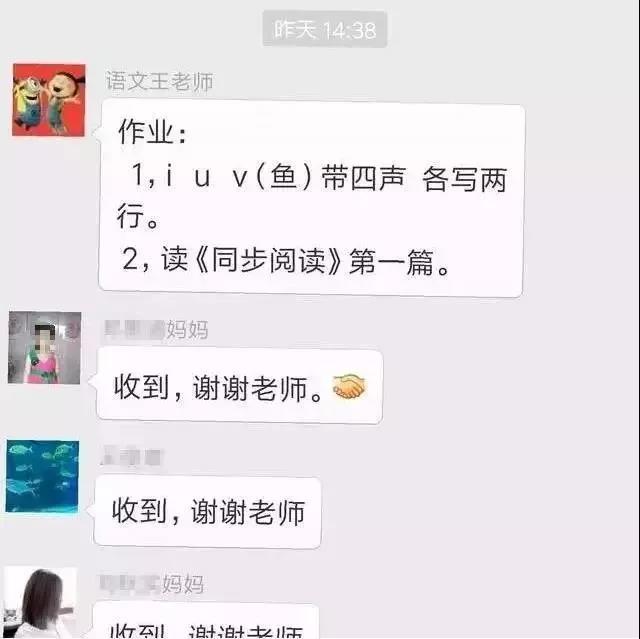Open 语文王老师's profile picture
Screen dimensions: 640x639
pyautogui.click(x=49, y=100)
